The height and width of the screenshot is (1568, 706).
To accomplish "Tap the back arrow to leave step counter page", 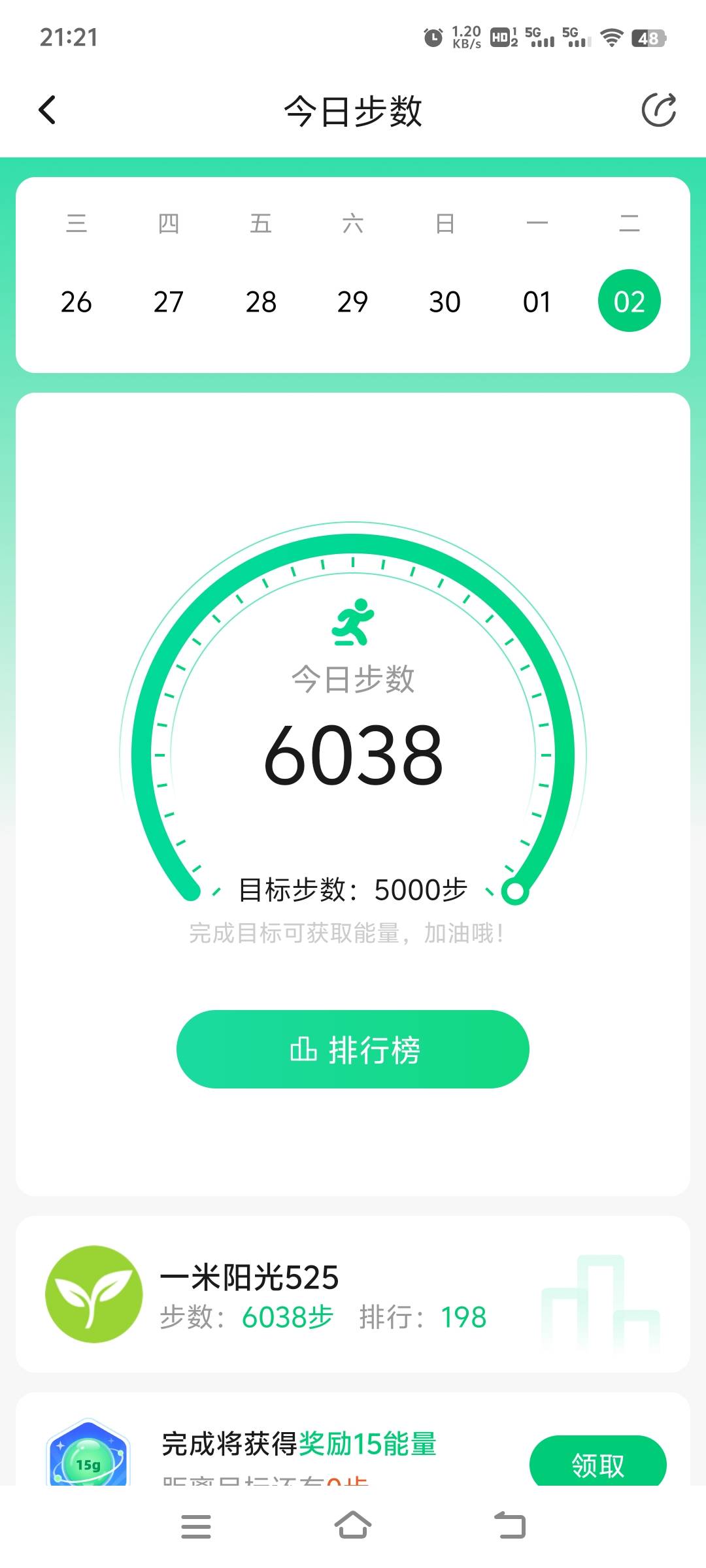I will coord(47,109).
